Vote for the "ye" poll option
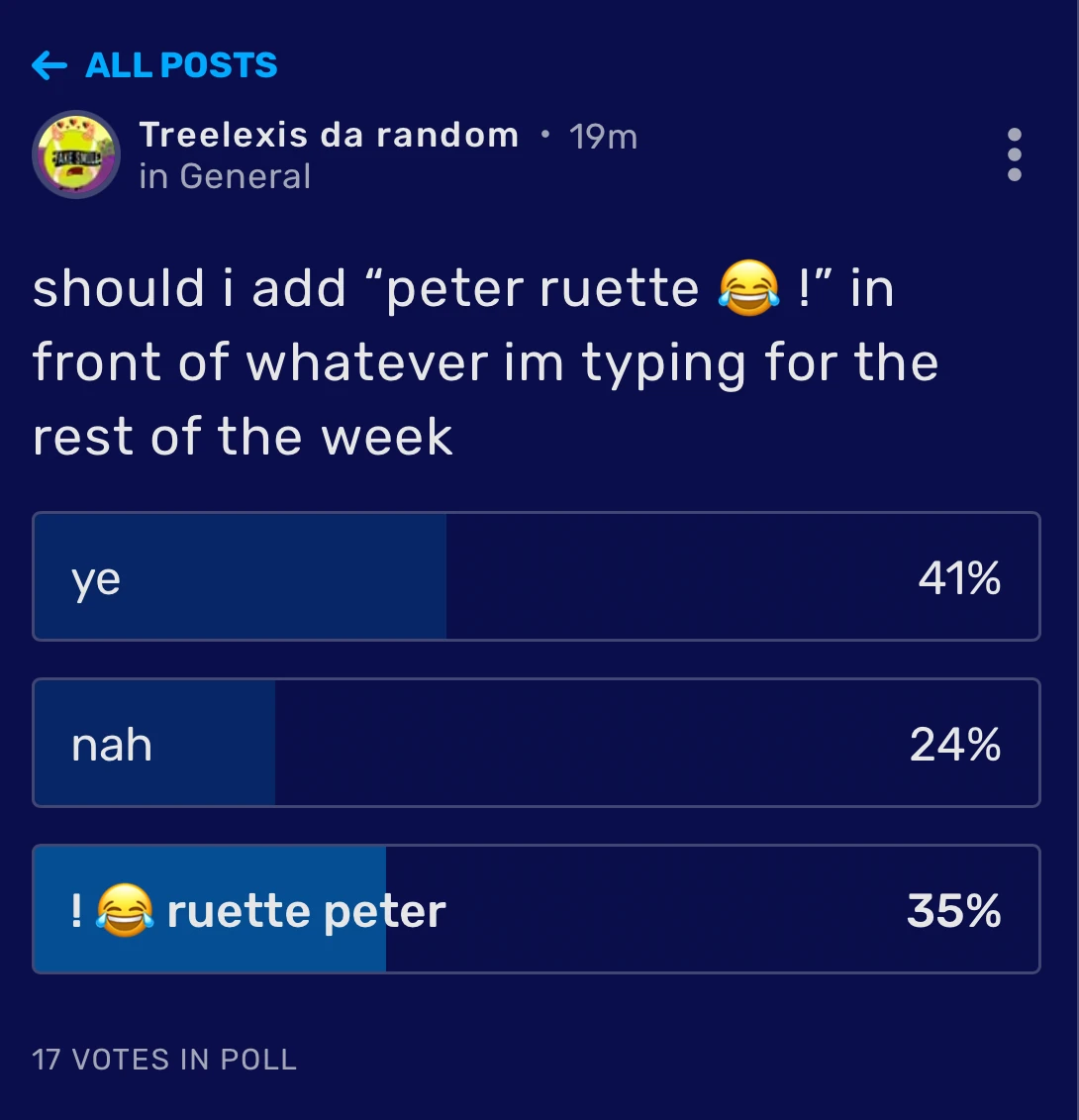 click(x=536, y=576)
